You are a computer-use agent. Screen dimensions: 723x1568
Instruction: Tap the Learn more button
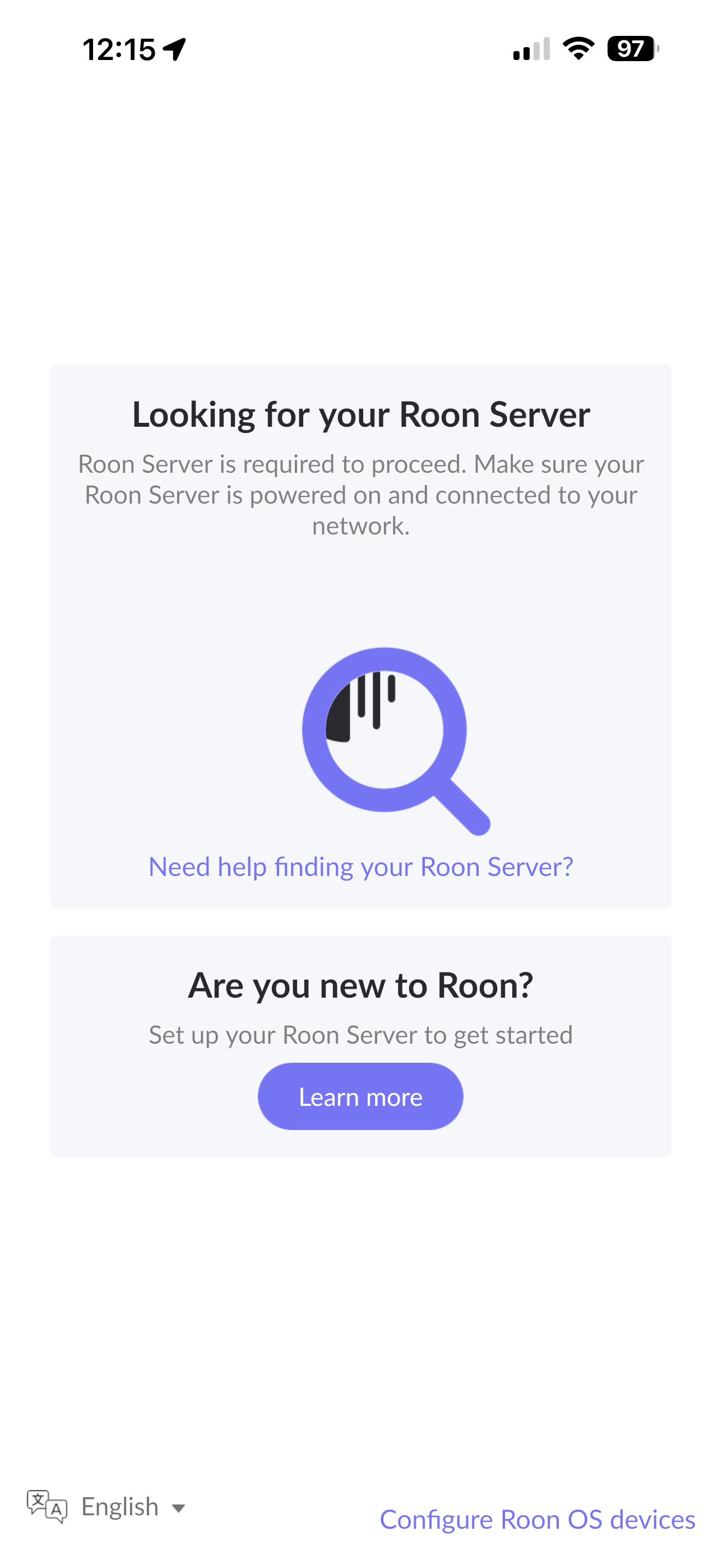coord(360,1096)
